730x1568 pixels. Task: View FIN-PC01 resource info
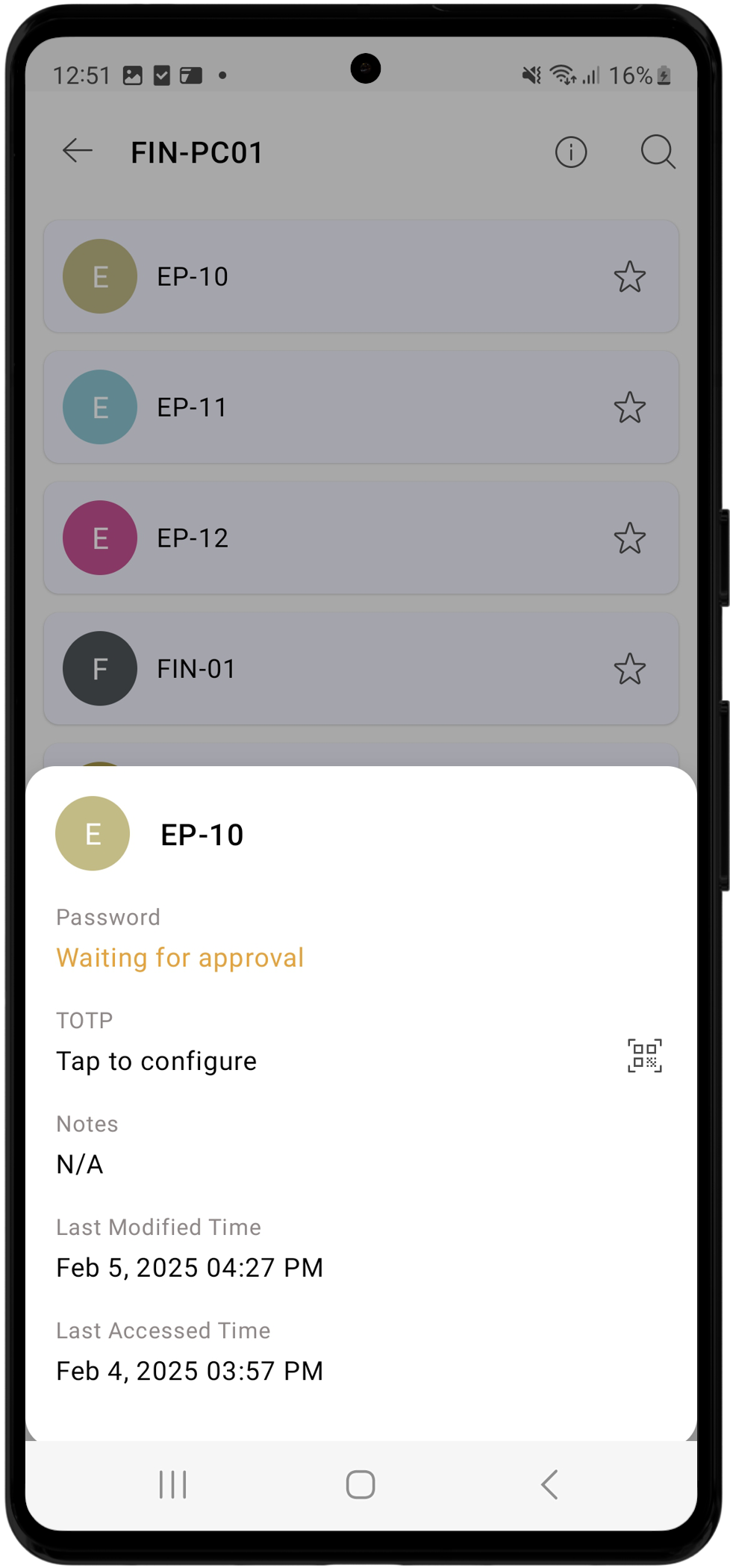click(x=570, y=152)
